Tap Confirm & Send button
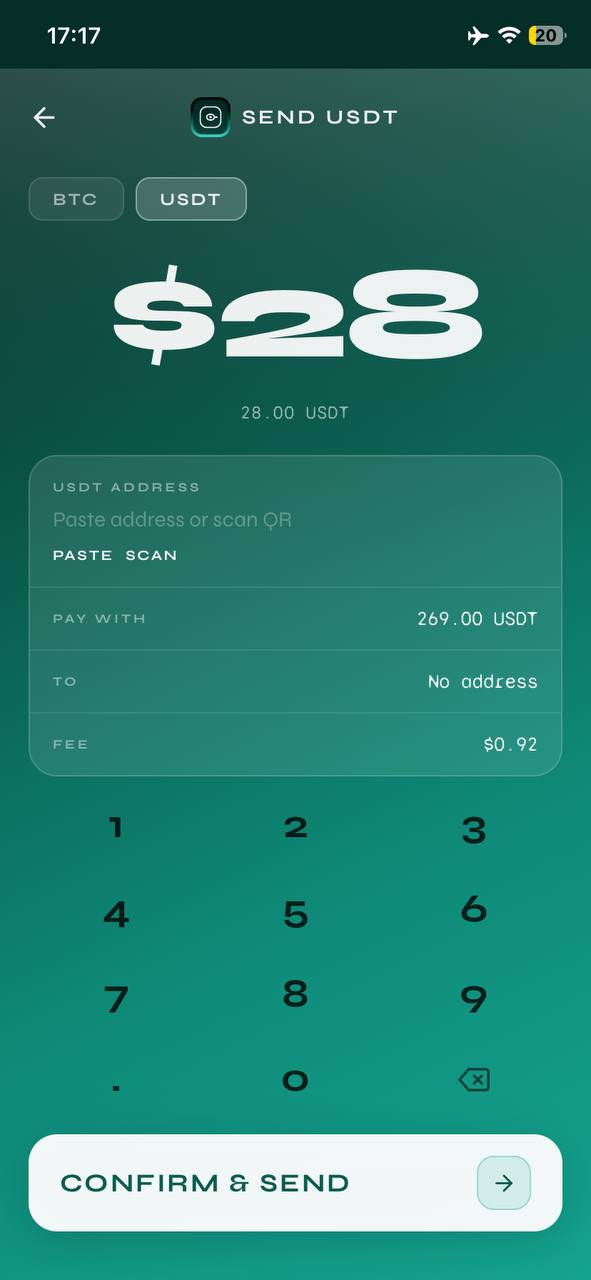The height and width of the screenshot is (1280, 591). [x=295, y=1183]
